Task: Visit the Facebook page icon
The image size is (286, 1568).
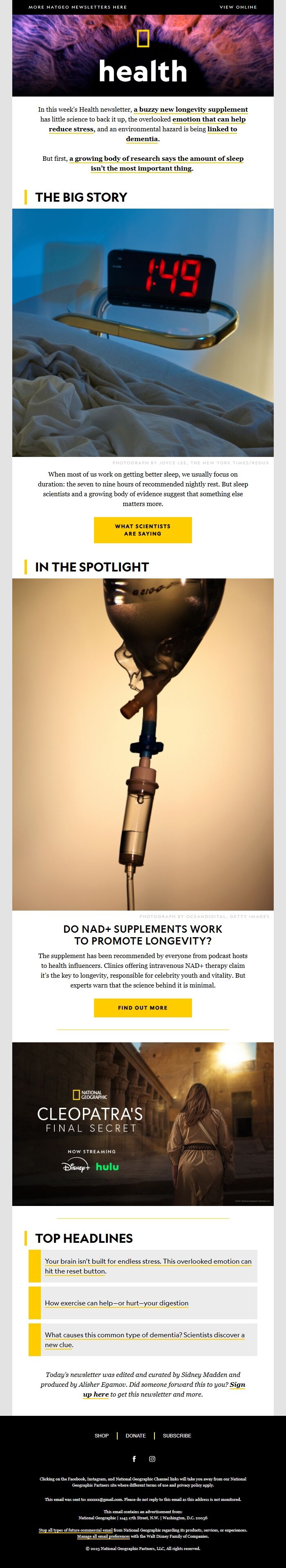Action: coord(134,1458)
